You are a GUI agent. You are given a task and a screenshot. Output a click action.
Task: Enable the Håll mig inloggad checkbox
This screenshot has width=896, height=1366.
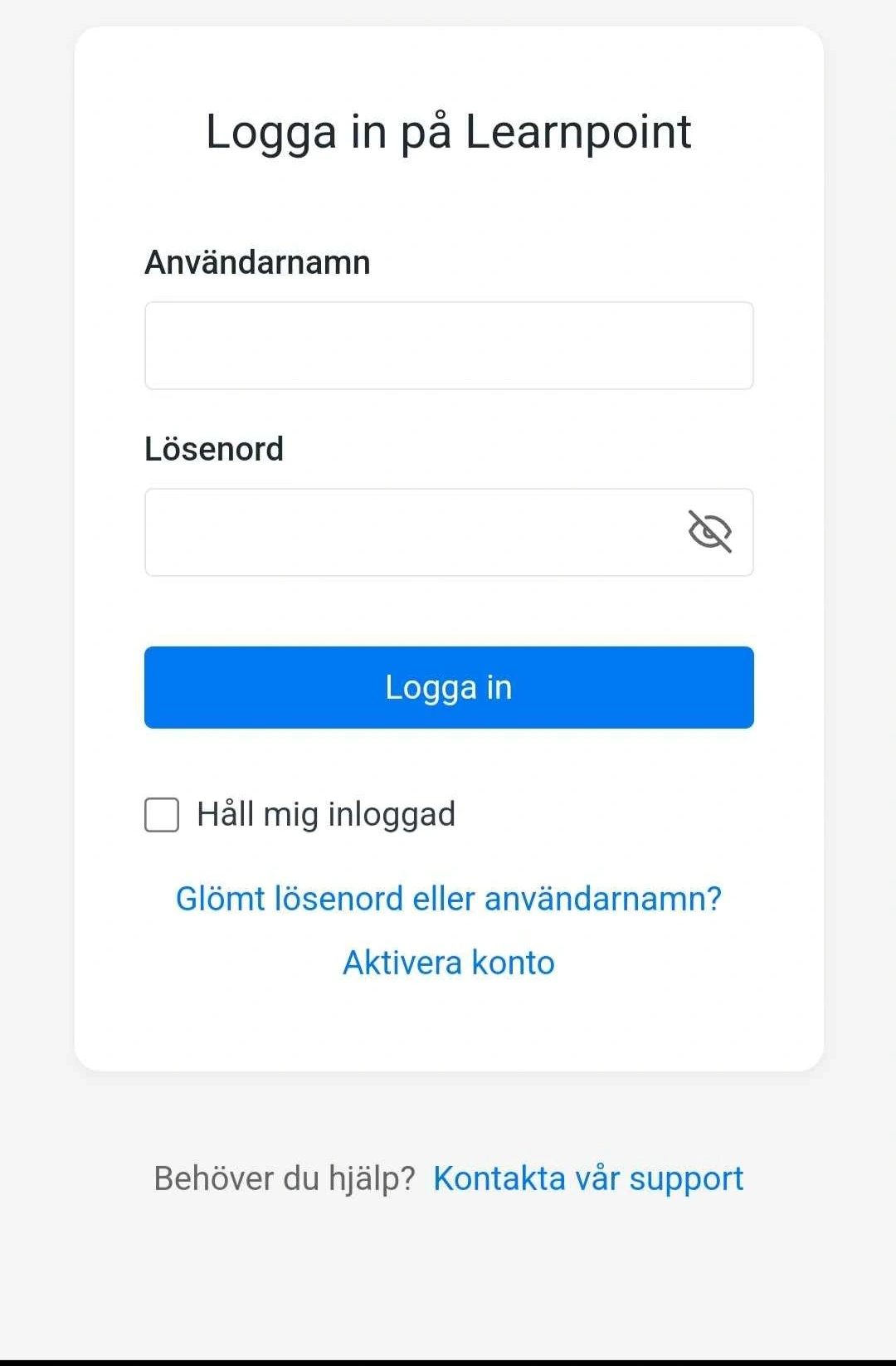click(x=161, y=814)
